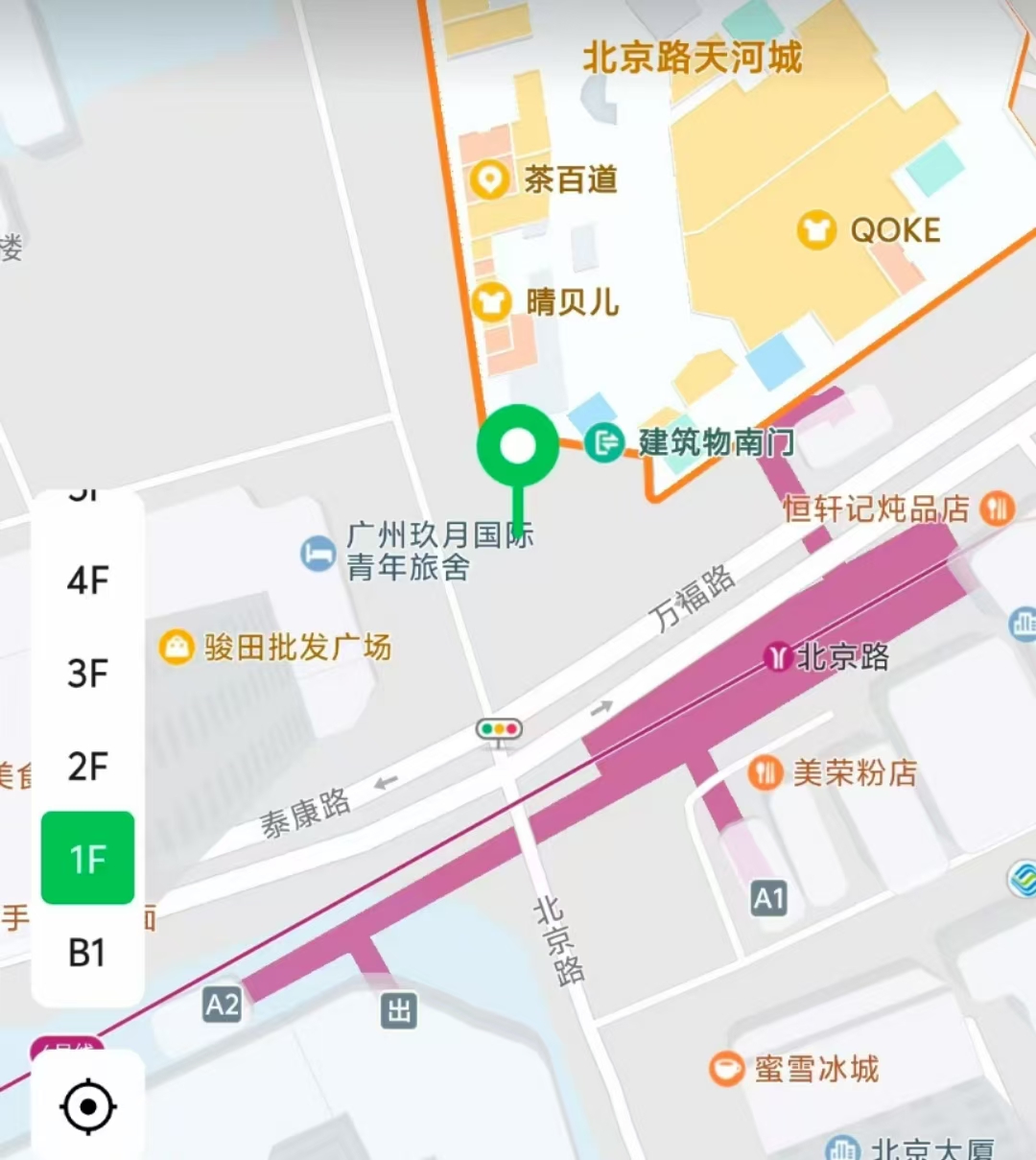Open 广州玖月国际青年旅舍 hotel marker

318,553
